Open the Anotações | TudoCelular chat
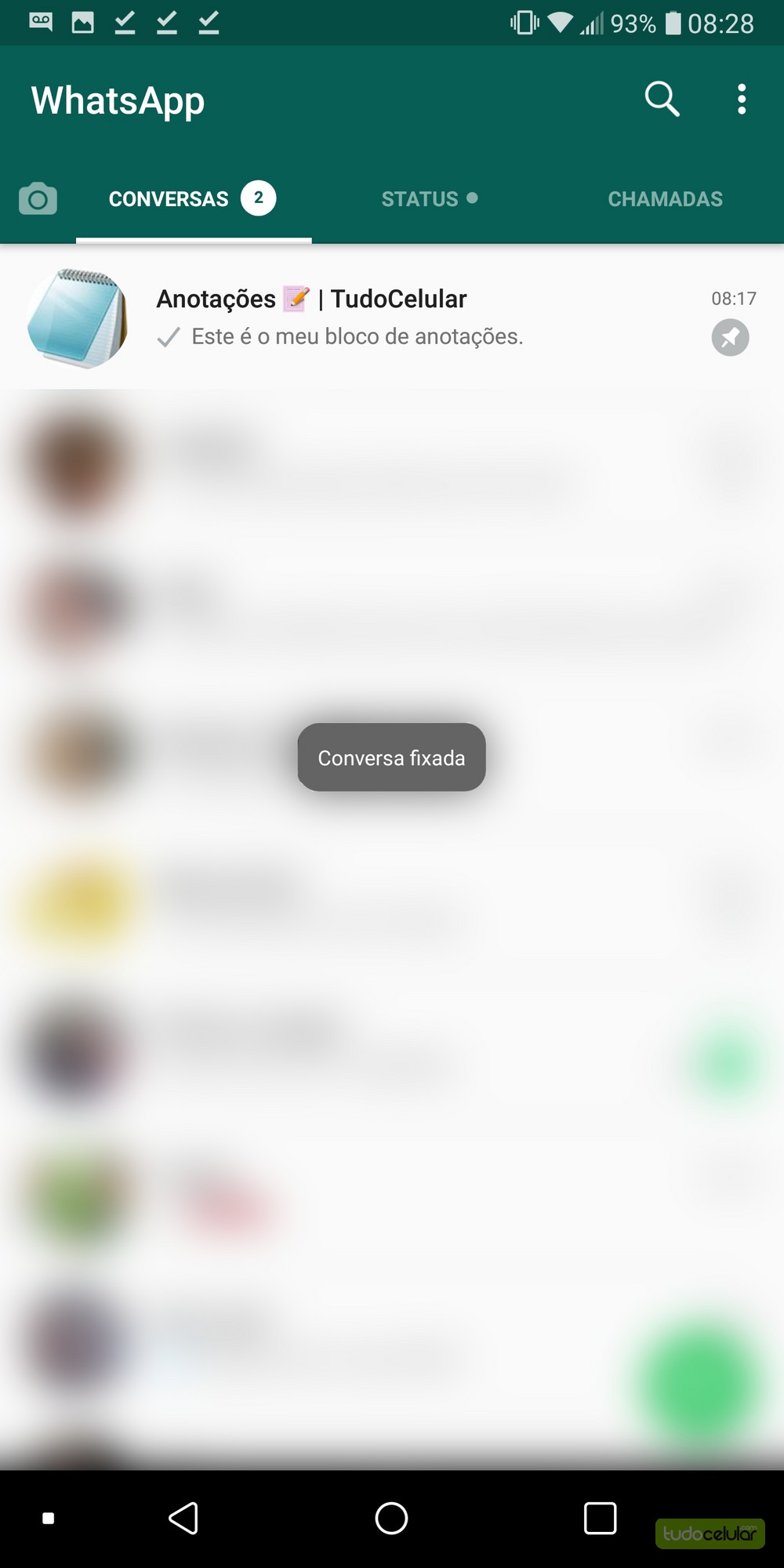The height and width of the screenshot is (1568, 784). tap(392, 318)
